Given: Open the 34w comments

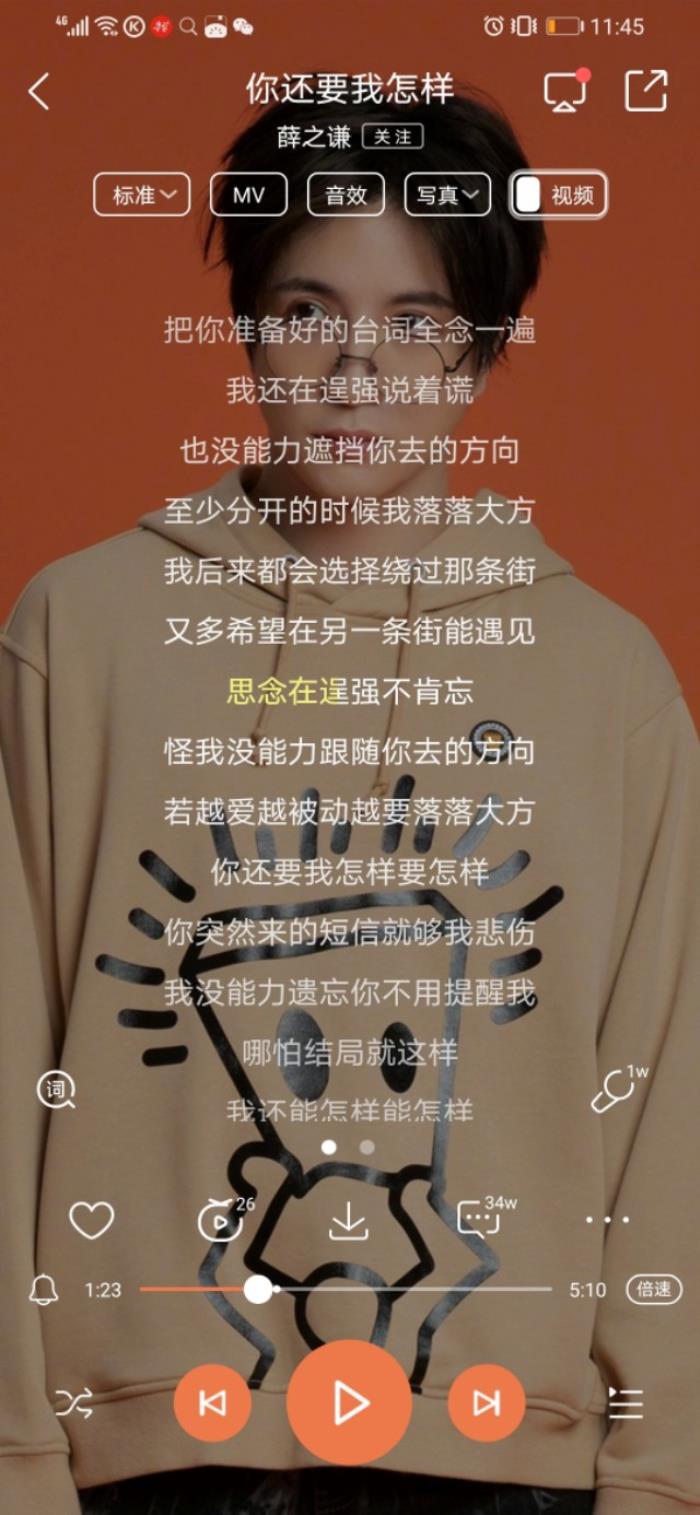Looking at the screenshot, I should tap(478, 1219).
